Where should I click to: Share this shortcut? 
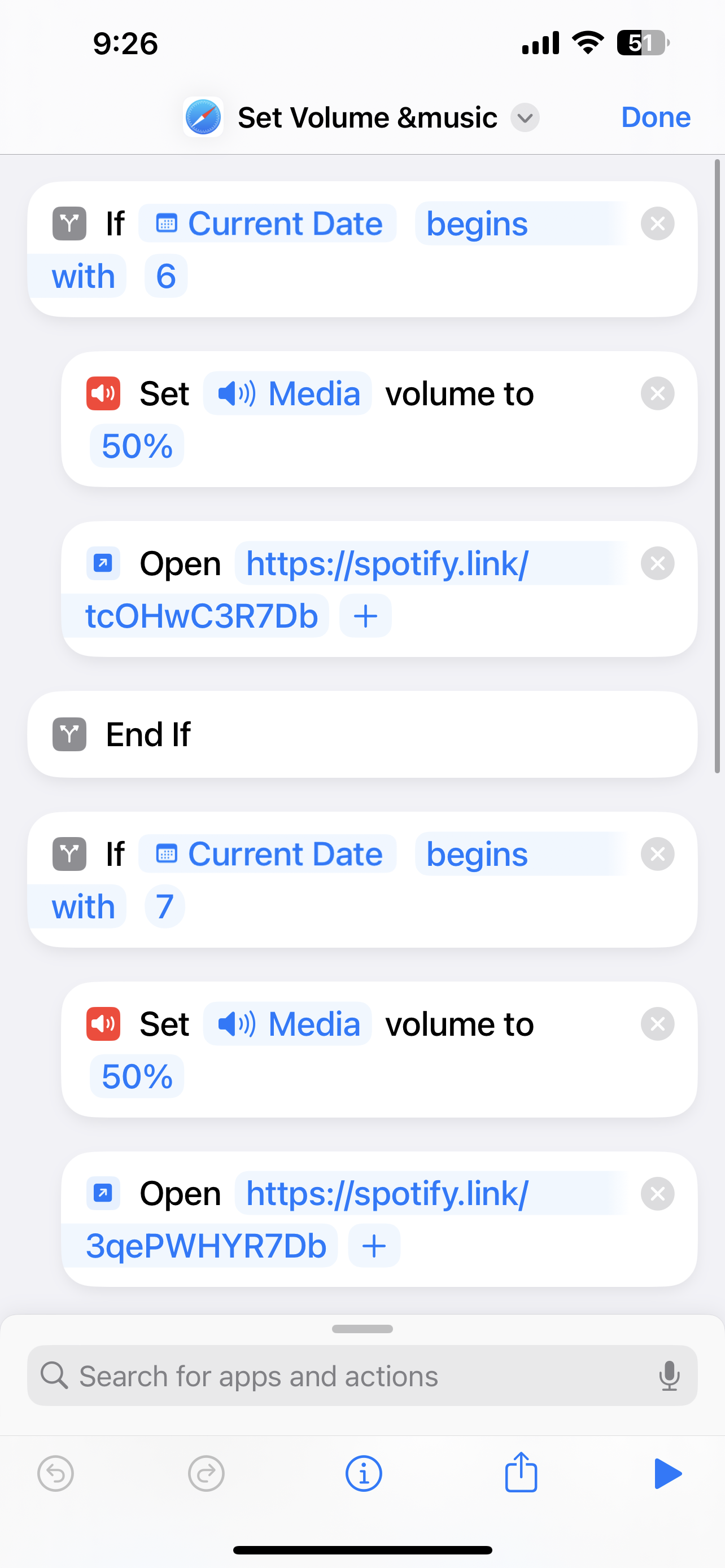point(521,1473)
